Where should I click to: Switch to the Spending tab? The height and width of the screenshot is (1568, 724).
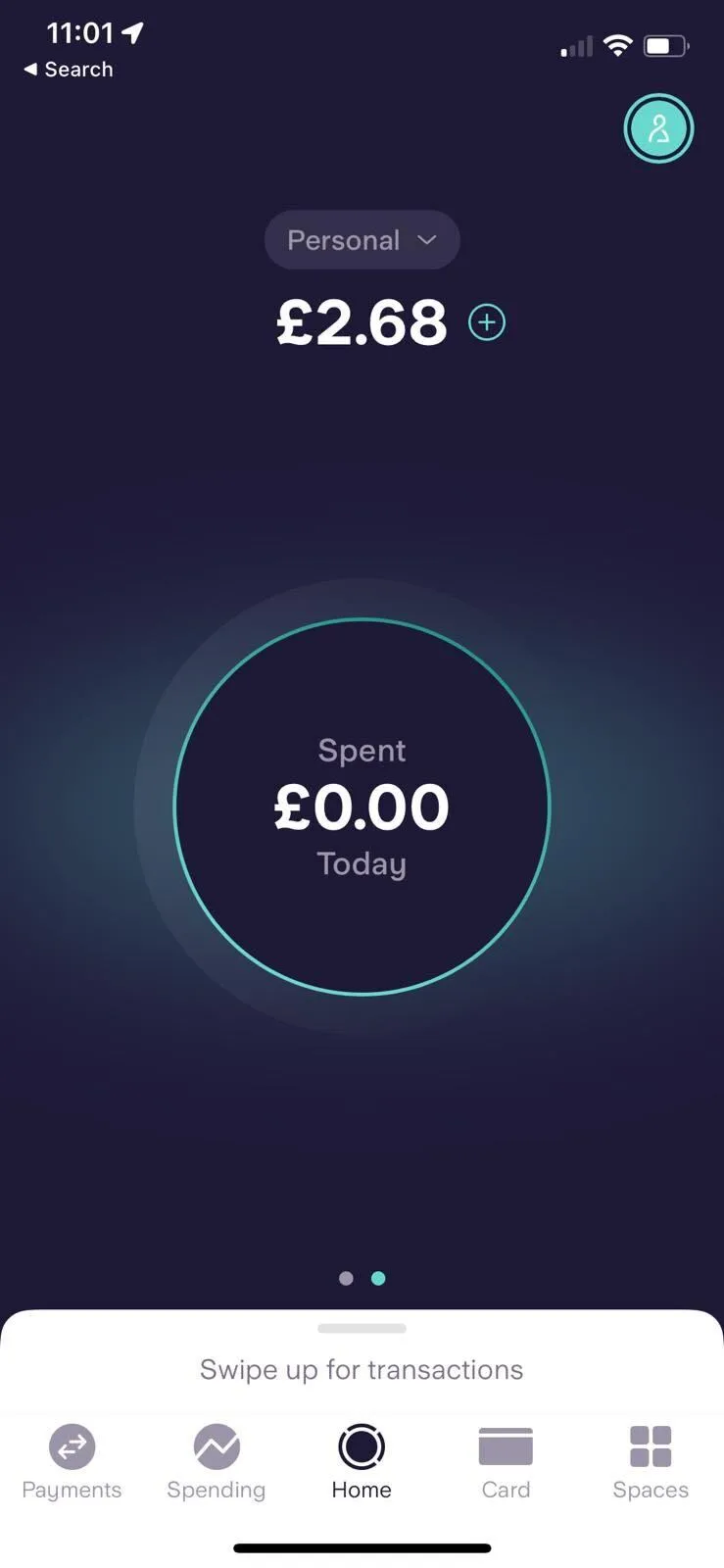(217, 1461)
